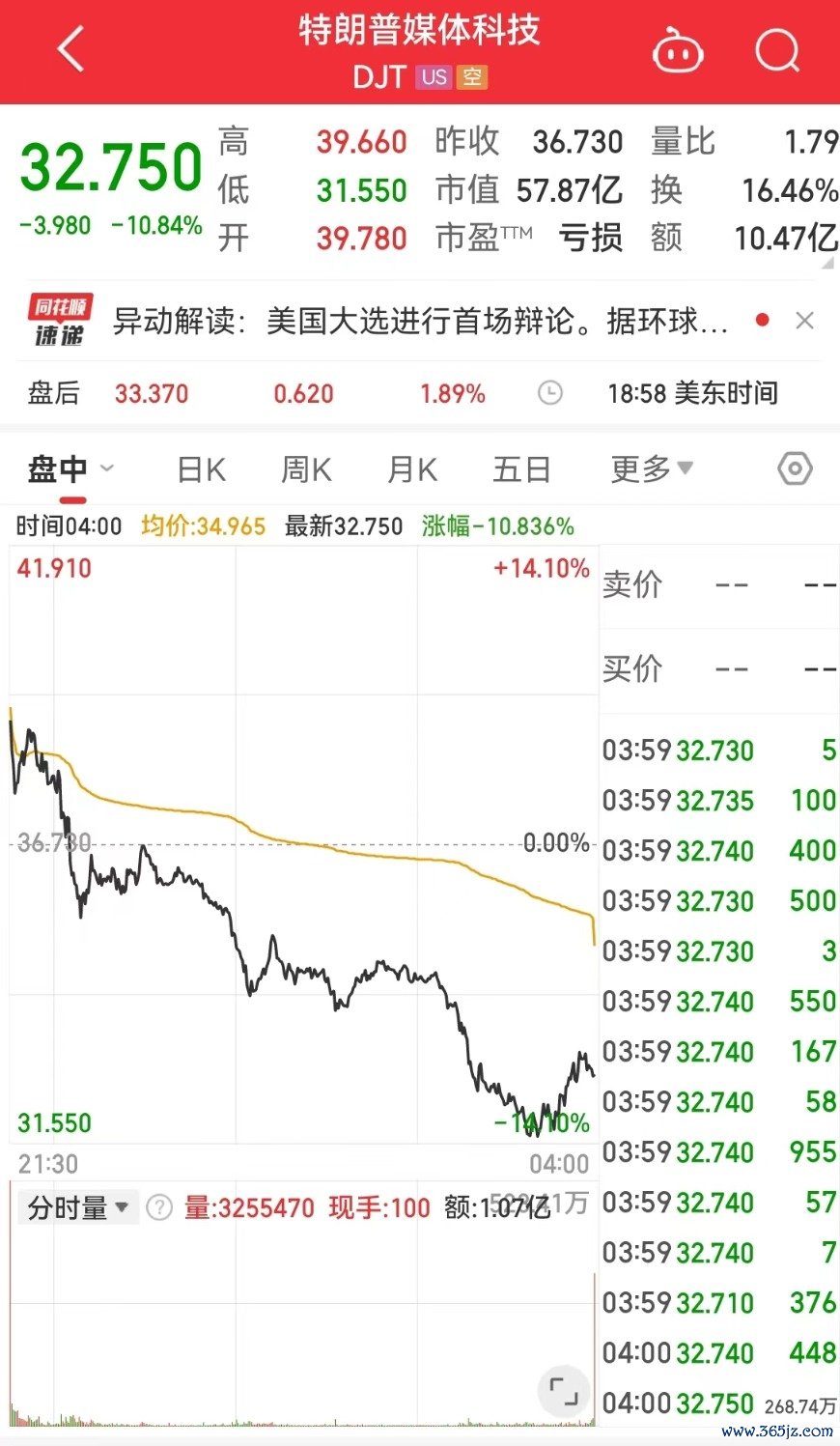The height and width of the screenshot is (1446, 840).
Task: Select the 盘中 chart tab
Action: click(58, 470)
